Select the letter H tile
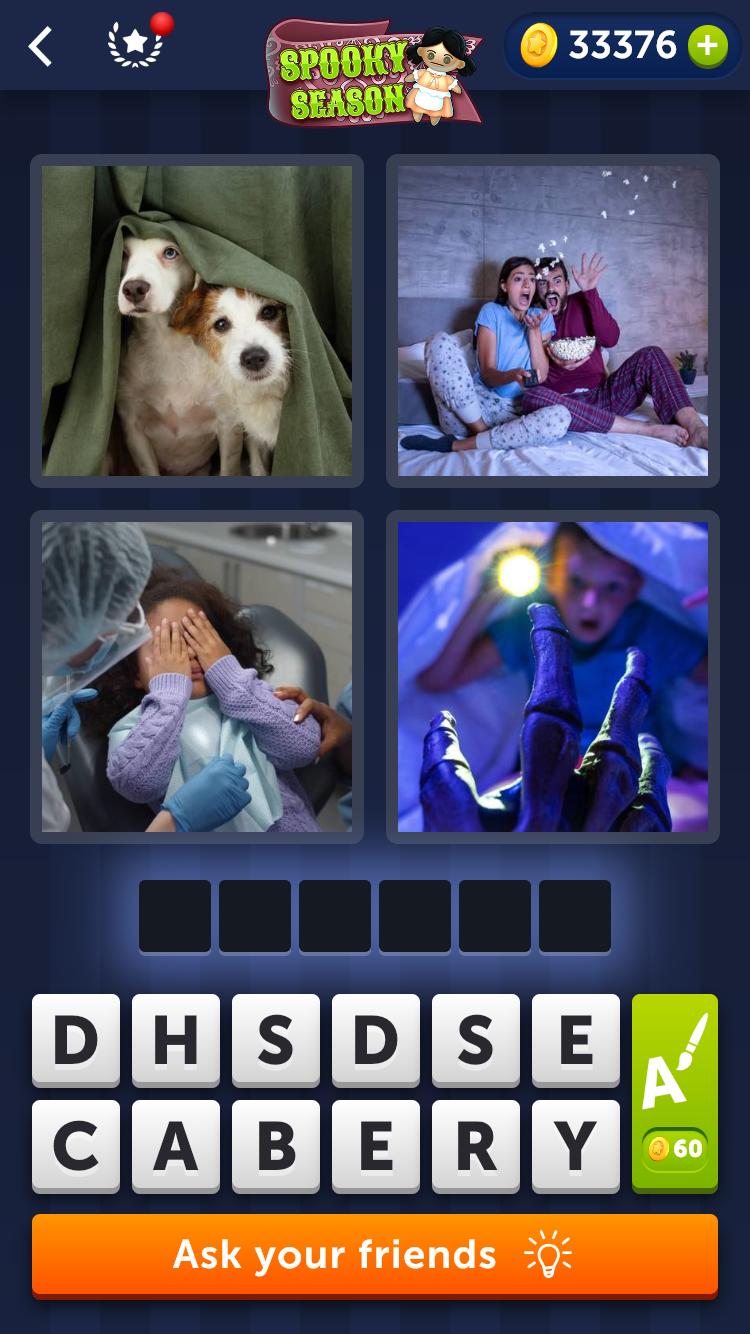Screen dimensions: 750x1334 click(x=176, y=1040)
